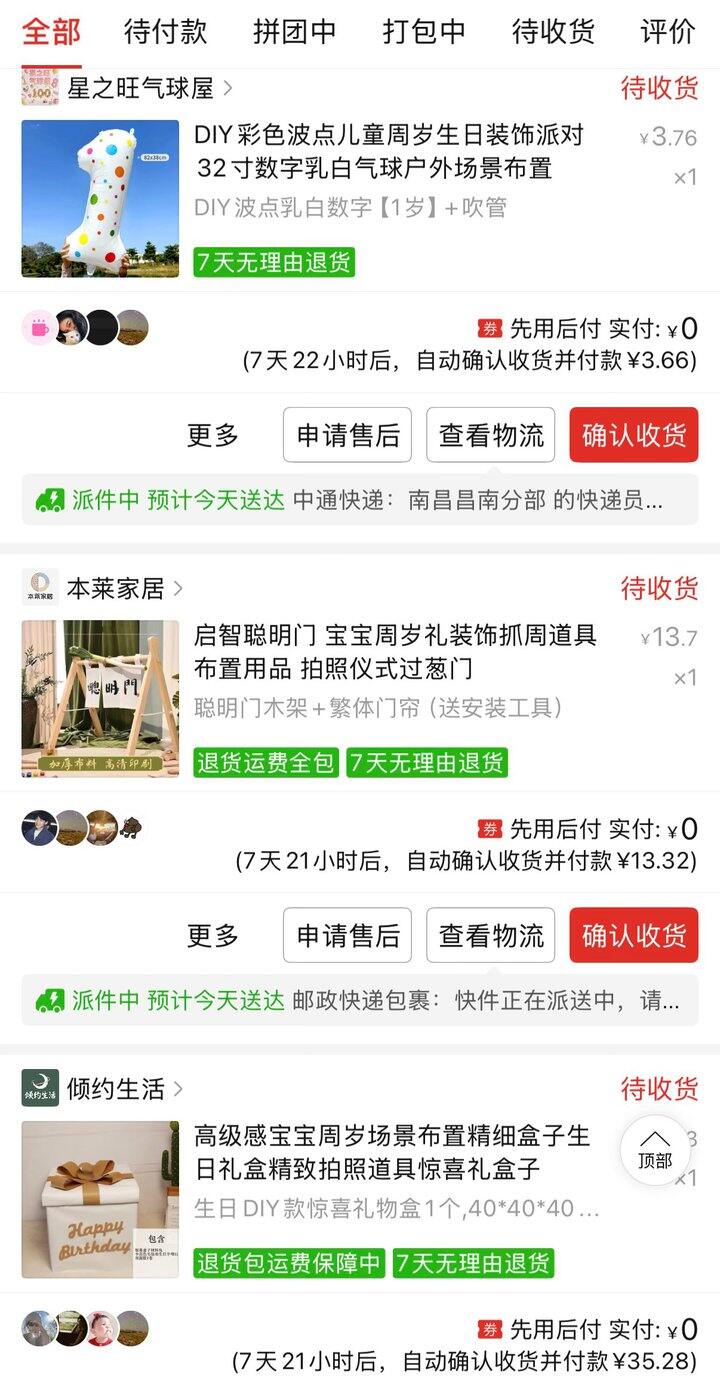Open the 邮政快递包裹 delivery status row
Viewport: 720px width, 1383px height.
[360, 1000]
